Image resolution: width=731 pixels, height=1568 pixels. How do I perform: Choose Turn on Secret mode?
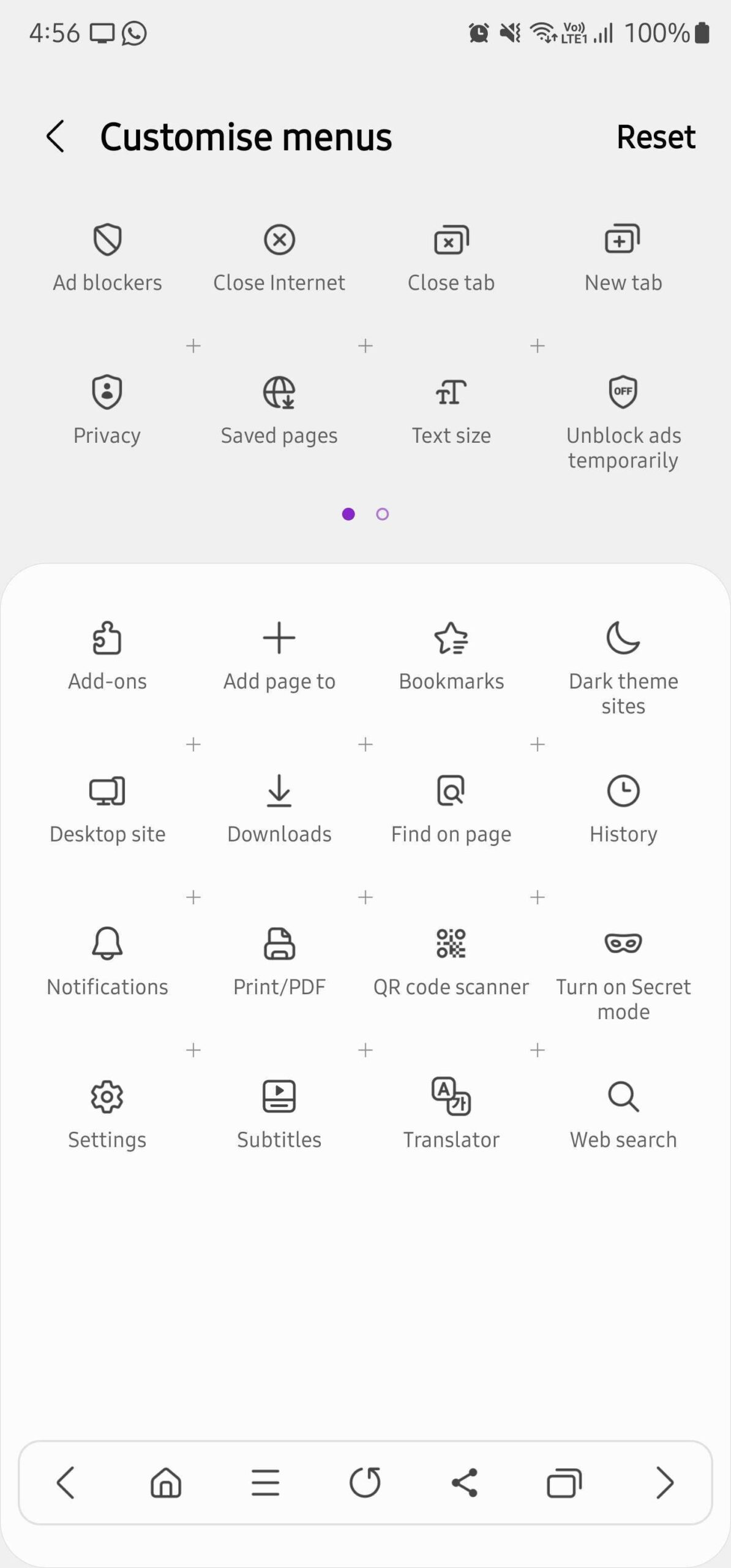click(623, 973)
